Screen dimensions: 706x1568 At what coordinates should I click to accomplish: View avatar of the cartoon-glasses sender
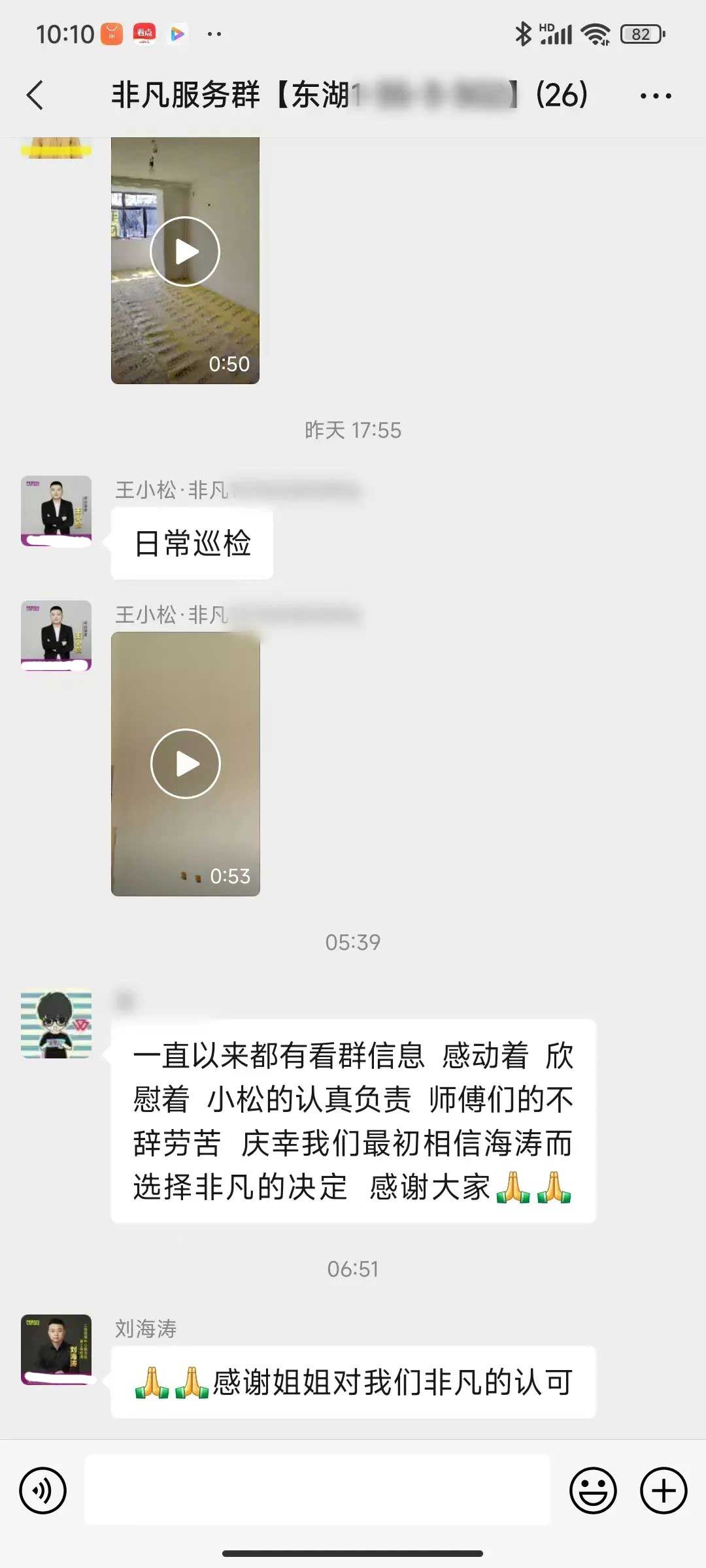[56, 1024]
